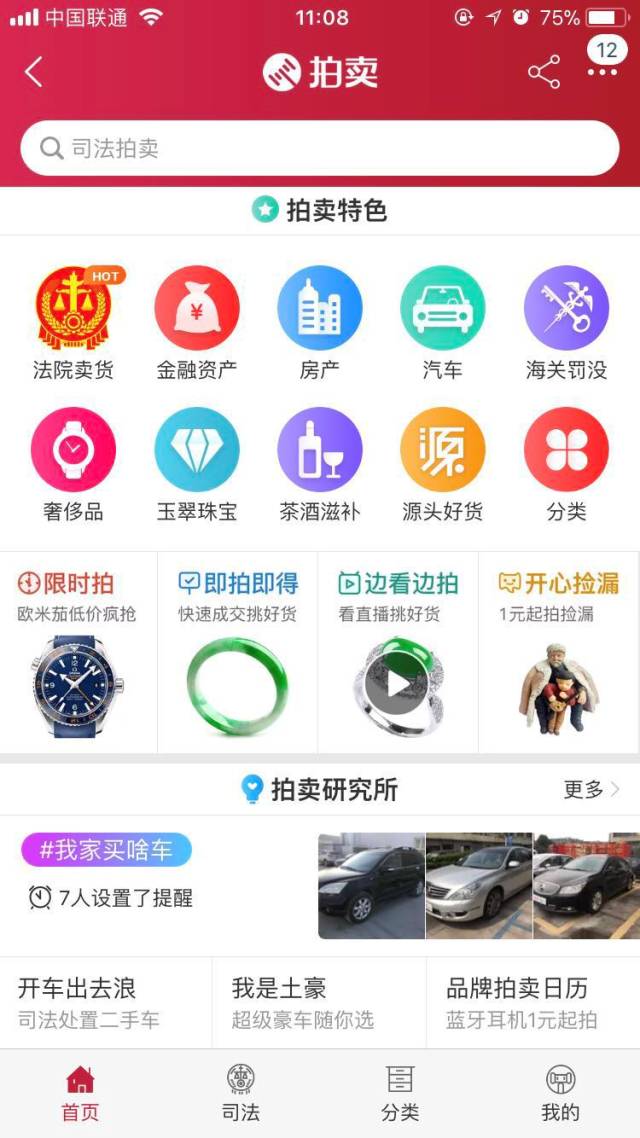This screenshot has width=640, height=1138.
Task: Open the 金融资产 category
Action: click(197, 323)
